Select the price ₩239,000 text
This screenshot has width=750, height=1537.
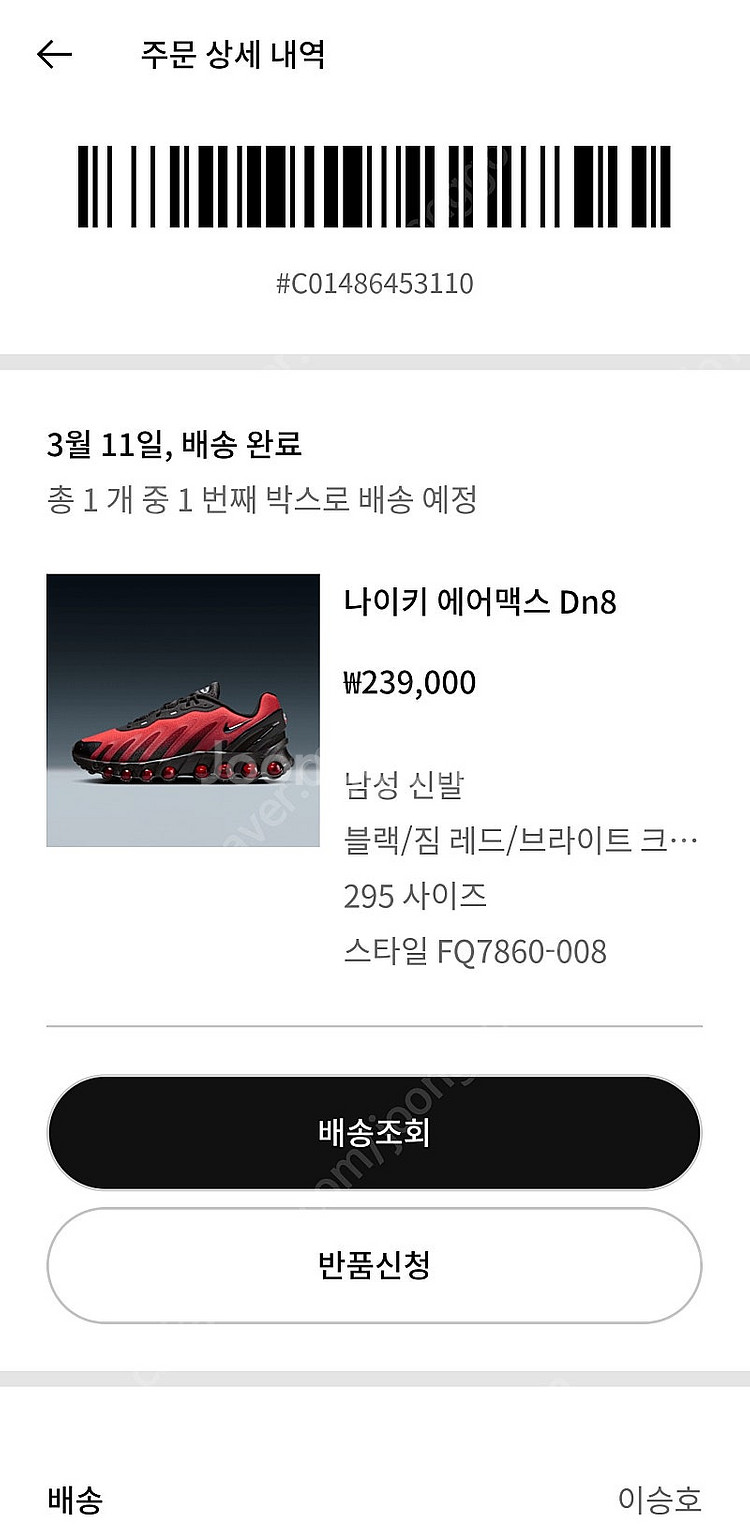410,682
